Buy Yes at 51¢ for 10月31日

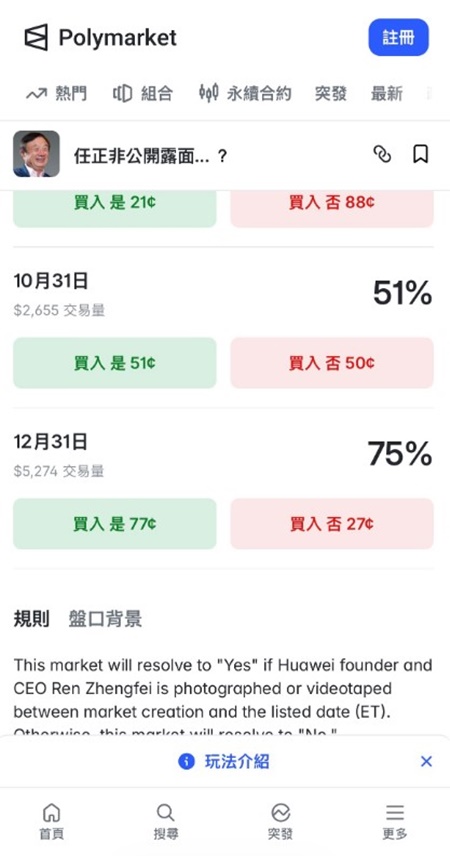click(x=115, y=363)
